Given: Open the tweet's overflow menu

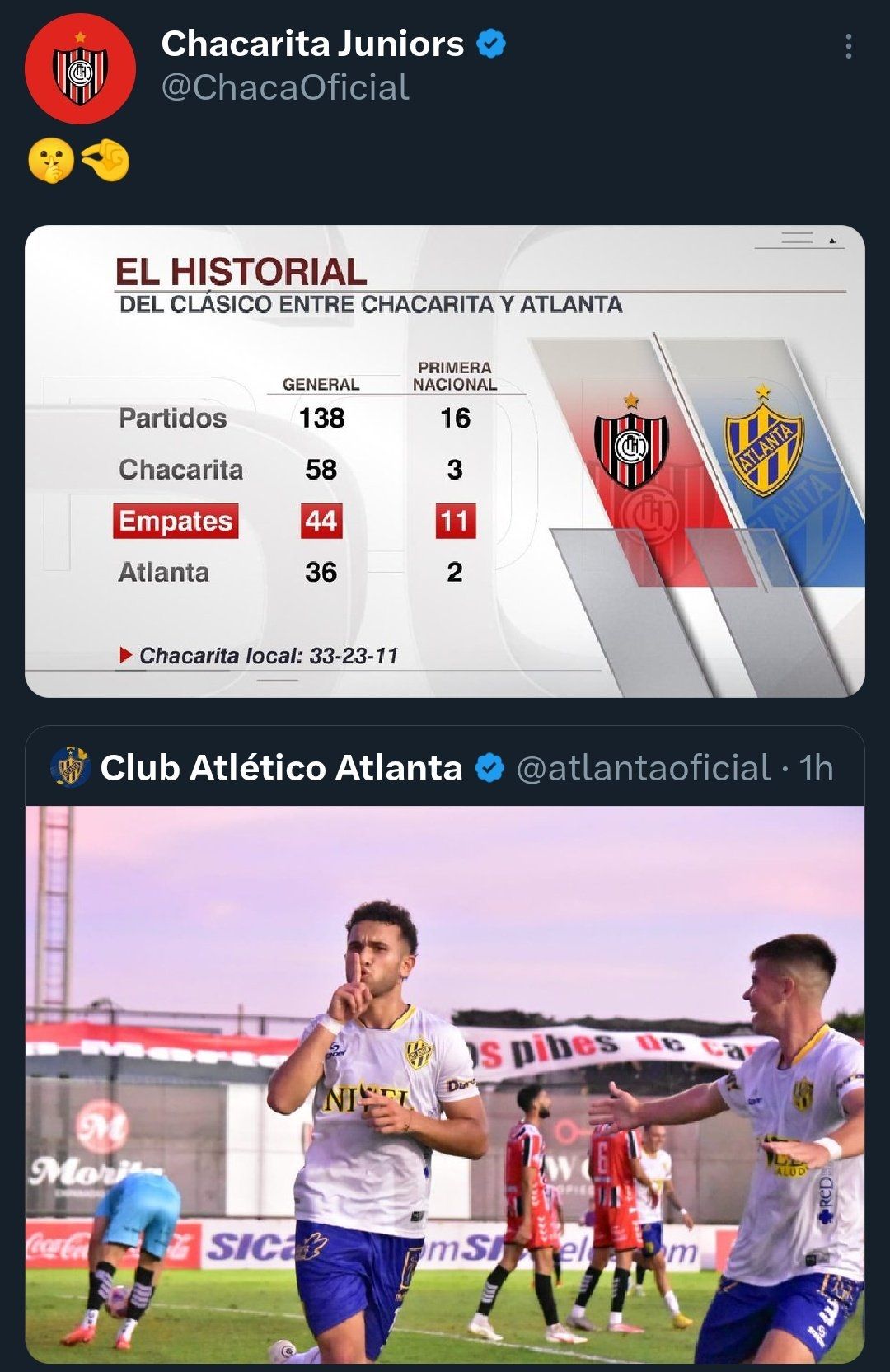Looking at the screenshot, I should tap(848, 46).
